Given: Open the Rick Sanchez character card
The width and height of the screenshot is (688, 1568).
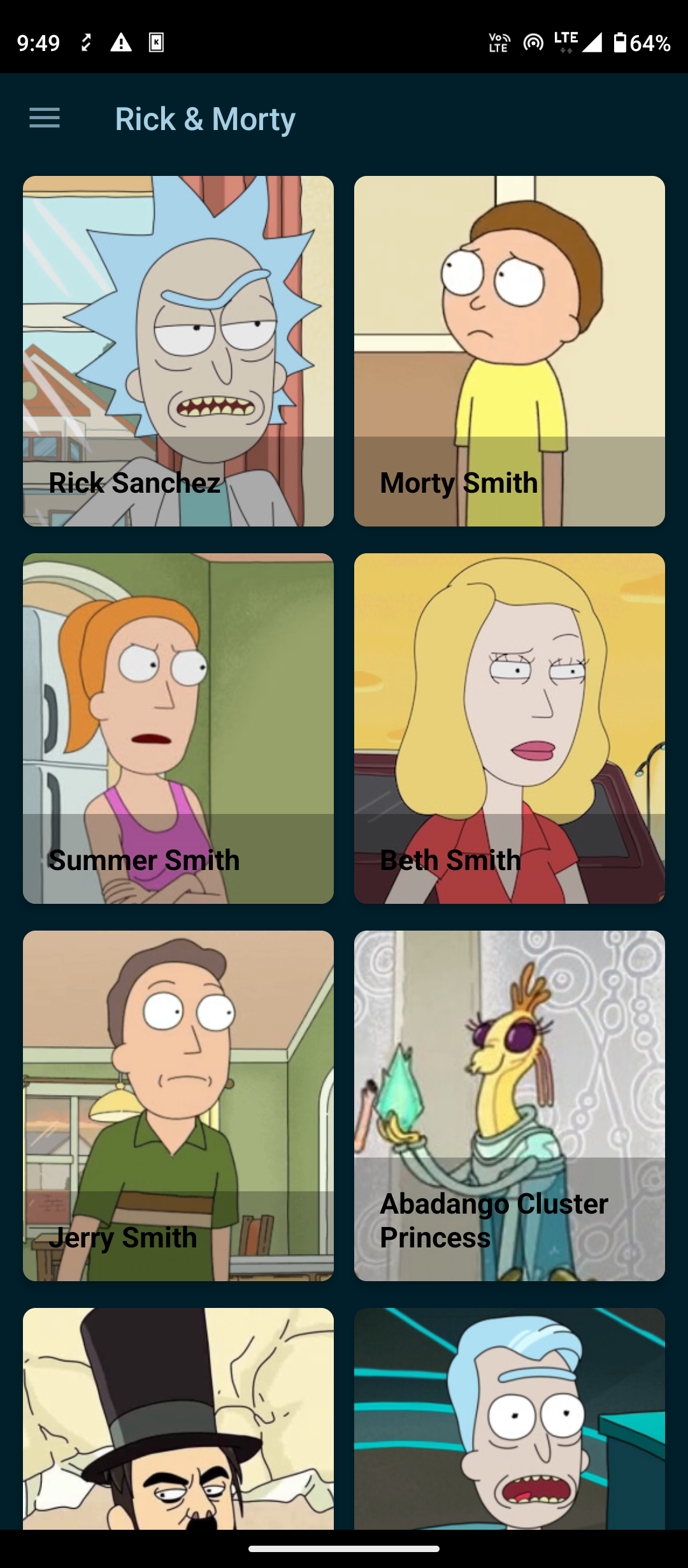Looking at the screenshot, I should click(178, 351).
